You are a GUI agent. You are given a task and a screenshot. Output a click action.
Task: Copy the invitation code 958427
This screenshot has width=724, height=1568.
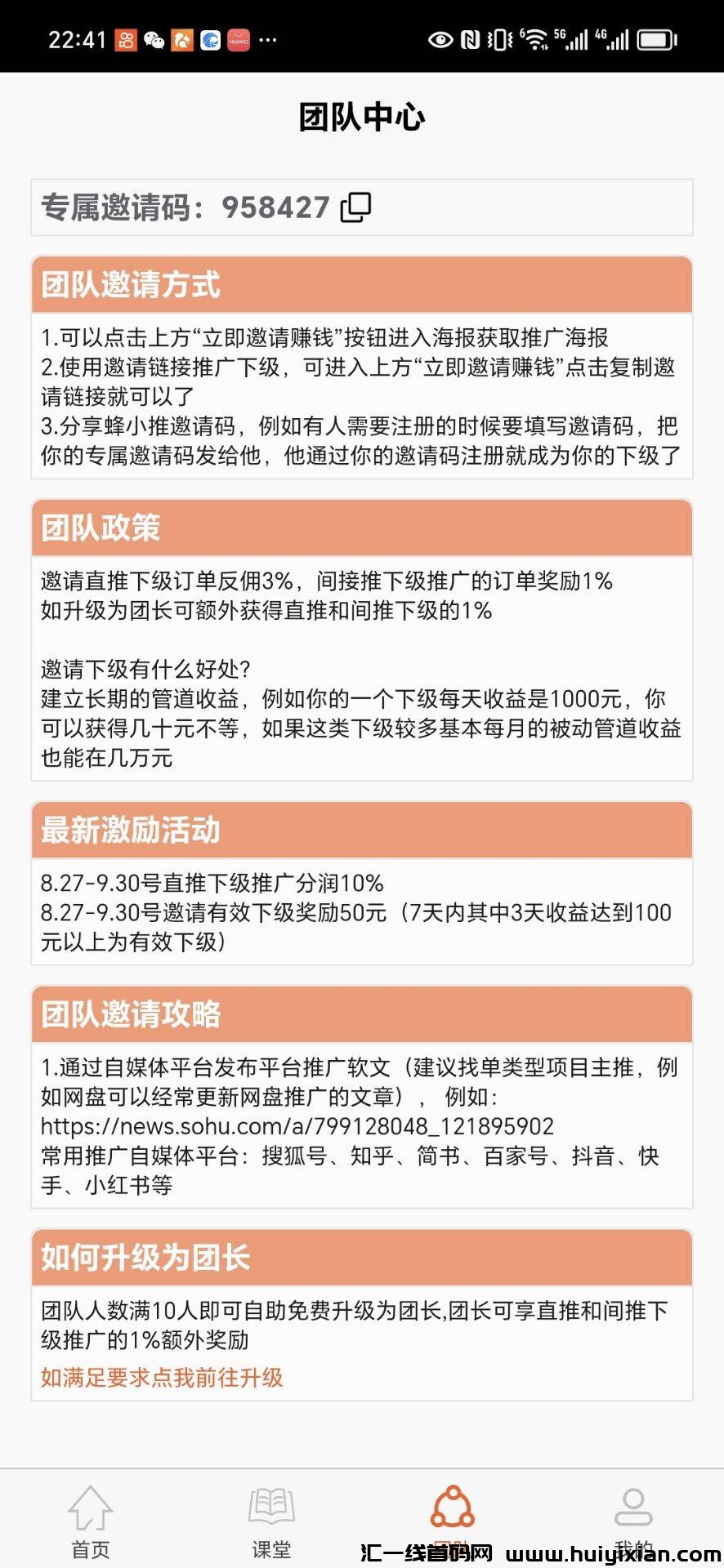click(x=355, y=207)
